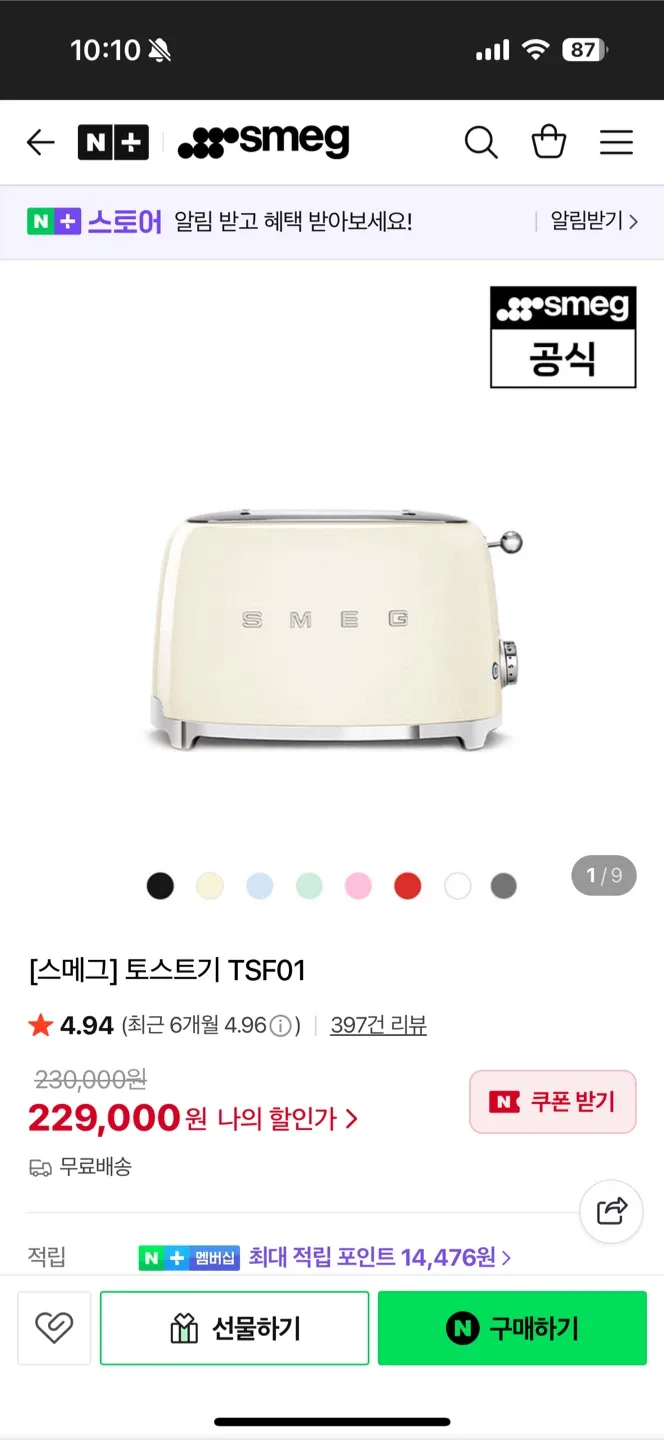Tap 알림받기 to get store alerts
This screenshot has width=664, height=1440.
[x=593, y=221]
